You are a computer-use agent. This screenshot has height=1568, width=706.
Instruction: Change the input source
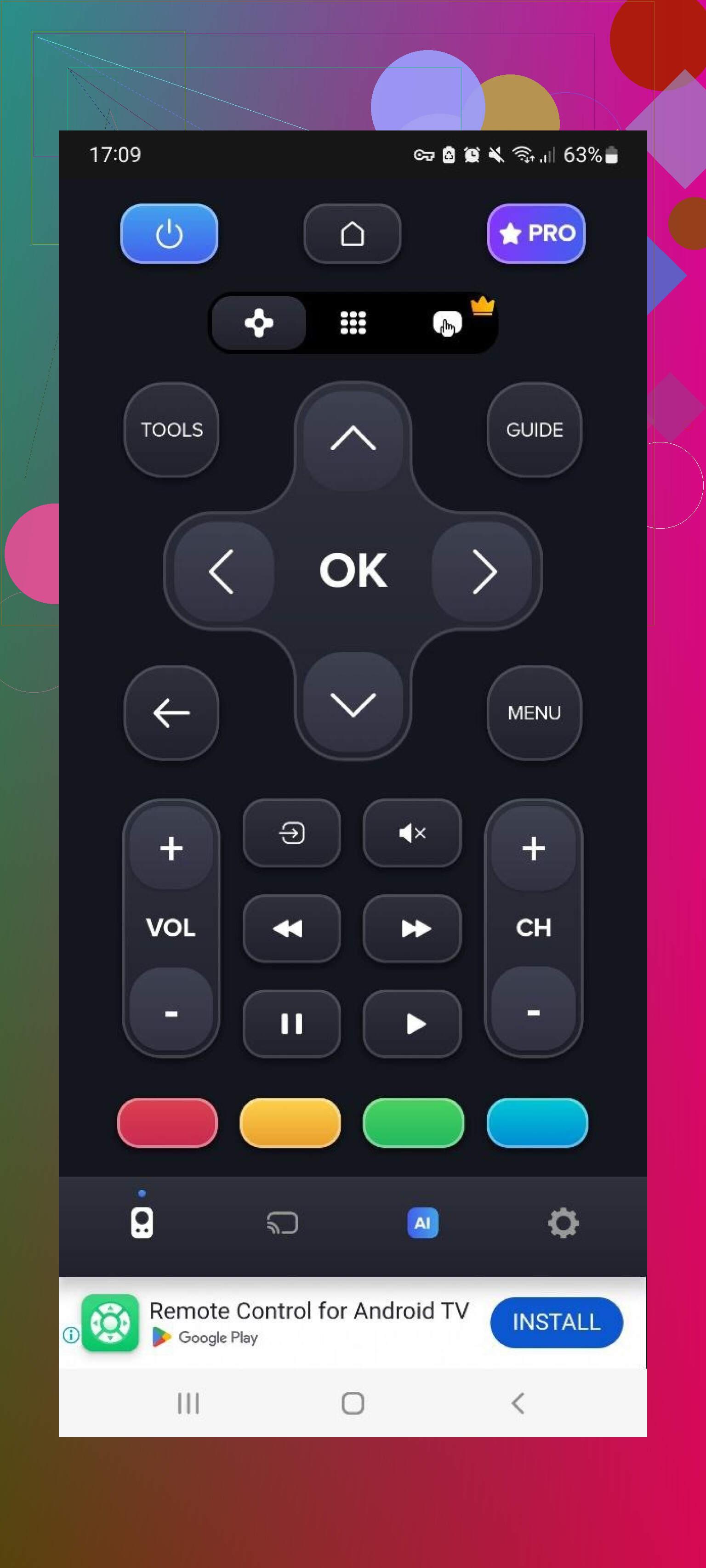292,832
